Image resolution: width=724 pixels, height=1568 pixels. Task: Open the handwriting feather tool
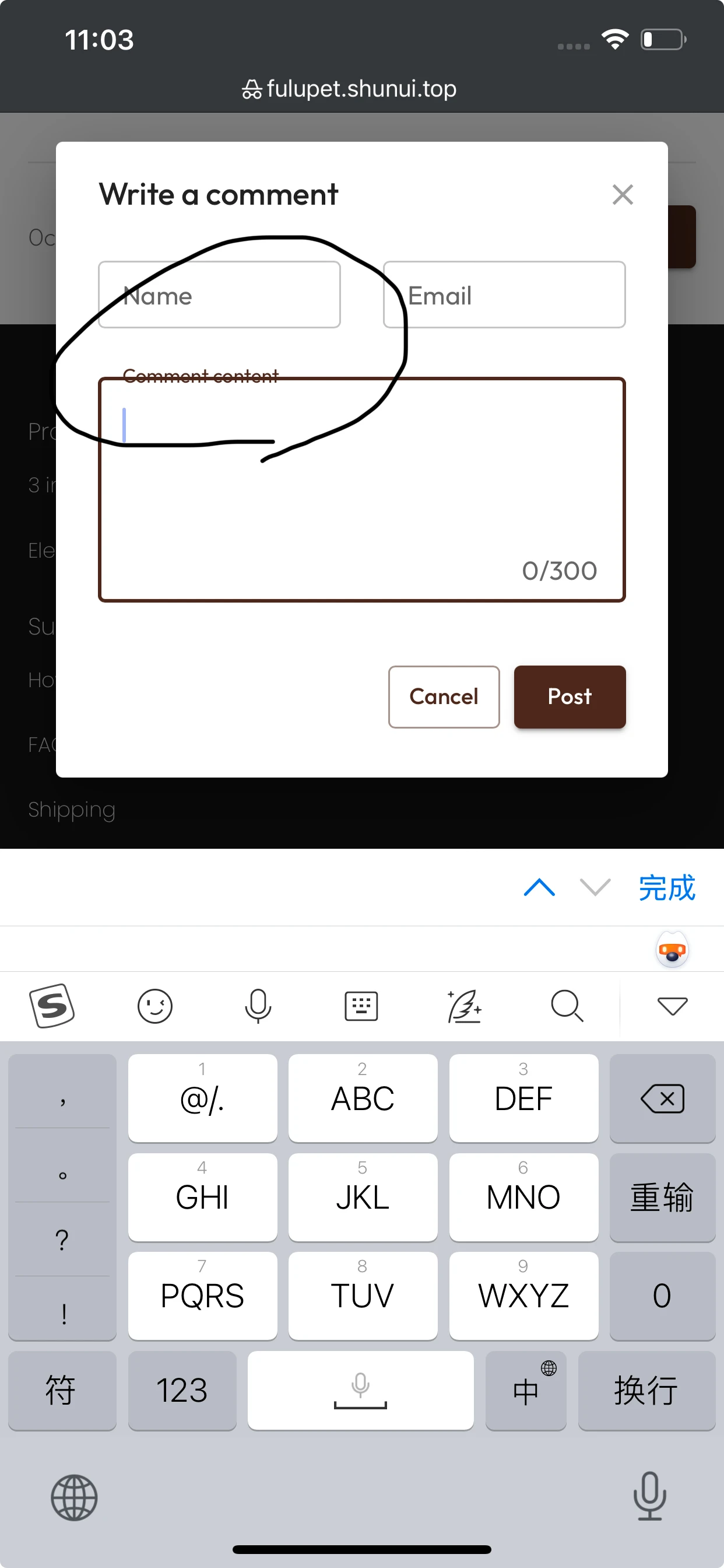pyautogui.click(x=465, y=1006)
